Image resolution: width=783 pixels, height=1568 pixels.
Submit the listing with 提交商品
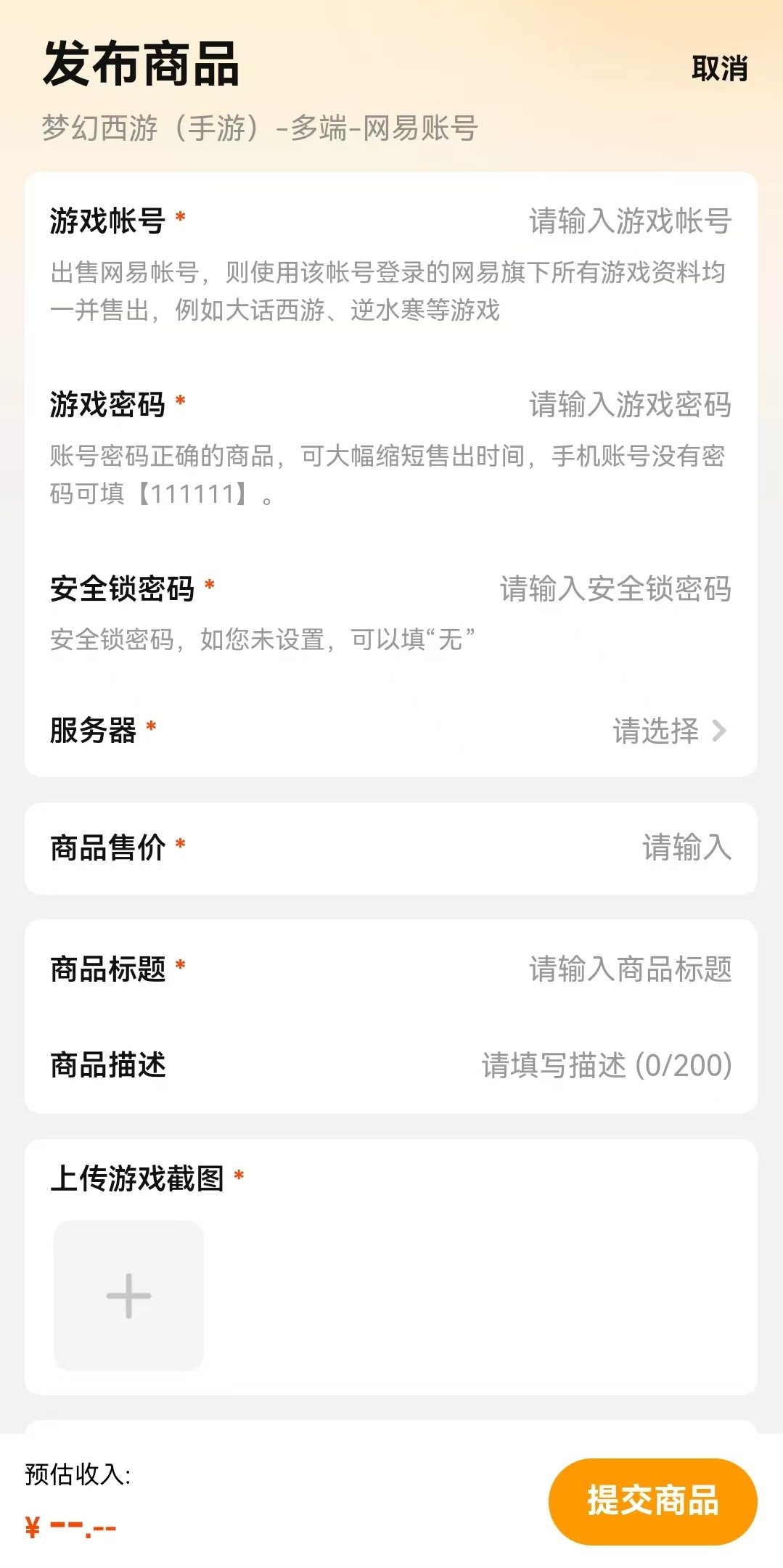pos(652,1501)
